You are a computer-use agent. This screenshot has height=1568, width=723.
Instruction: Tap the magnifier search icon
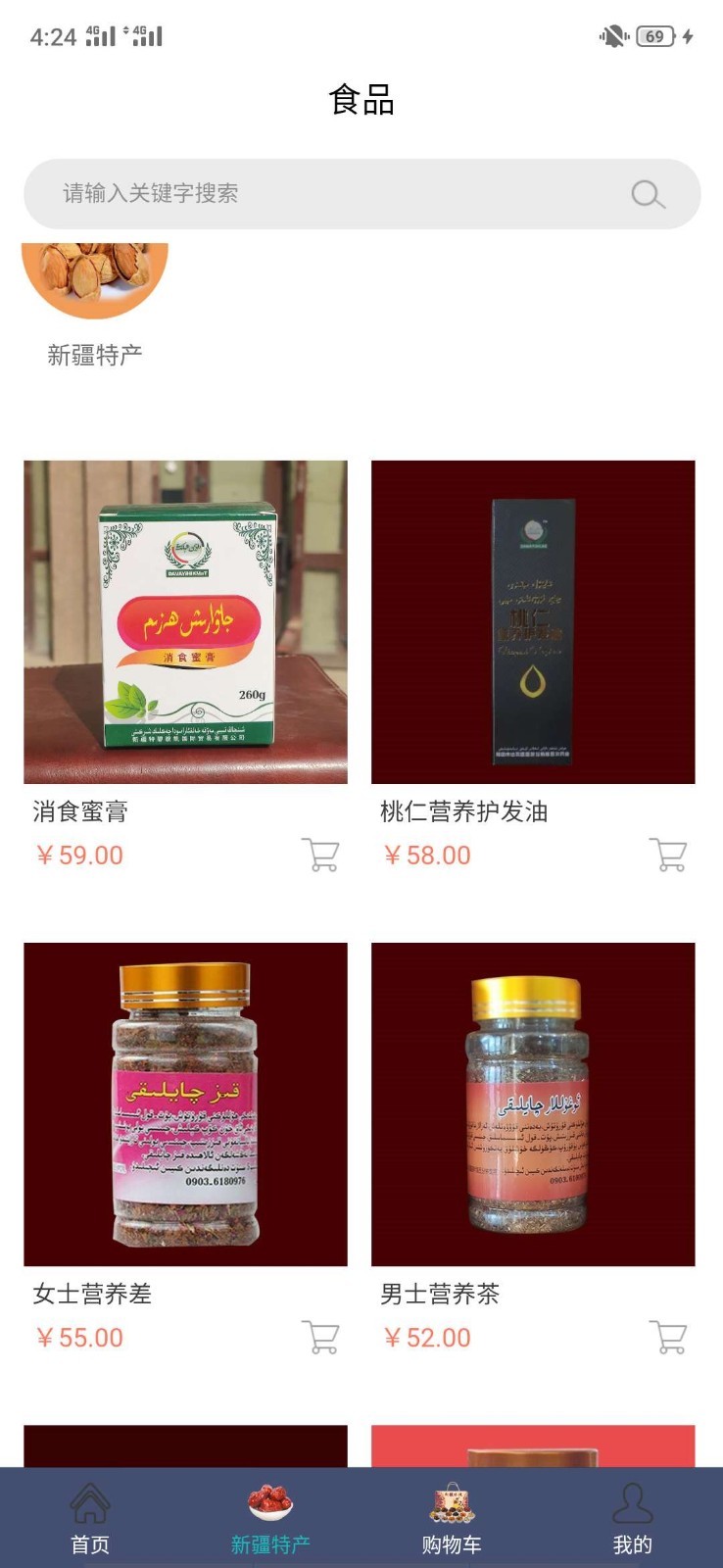[648, 194]
